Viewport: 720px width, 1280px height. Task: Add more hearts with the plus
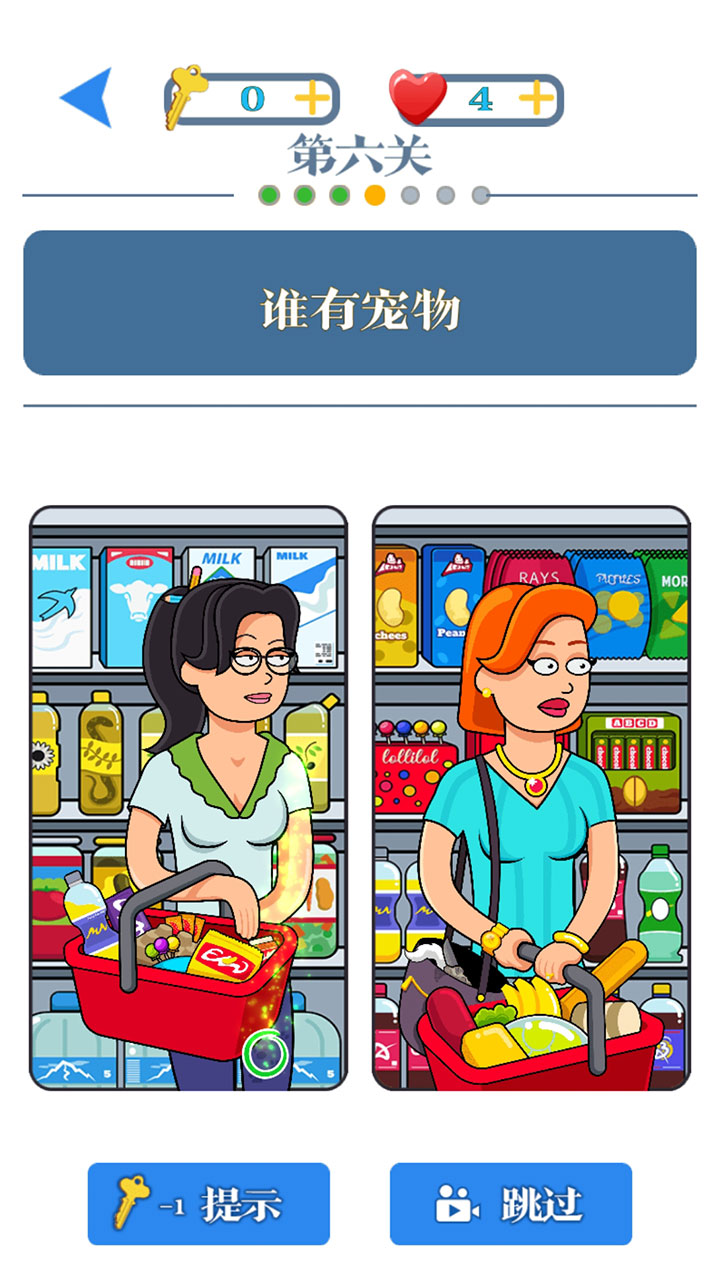point(536,98)
